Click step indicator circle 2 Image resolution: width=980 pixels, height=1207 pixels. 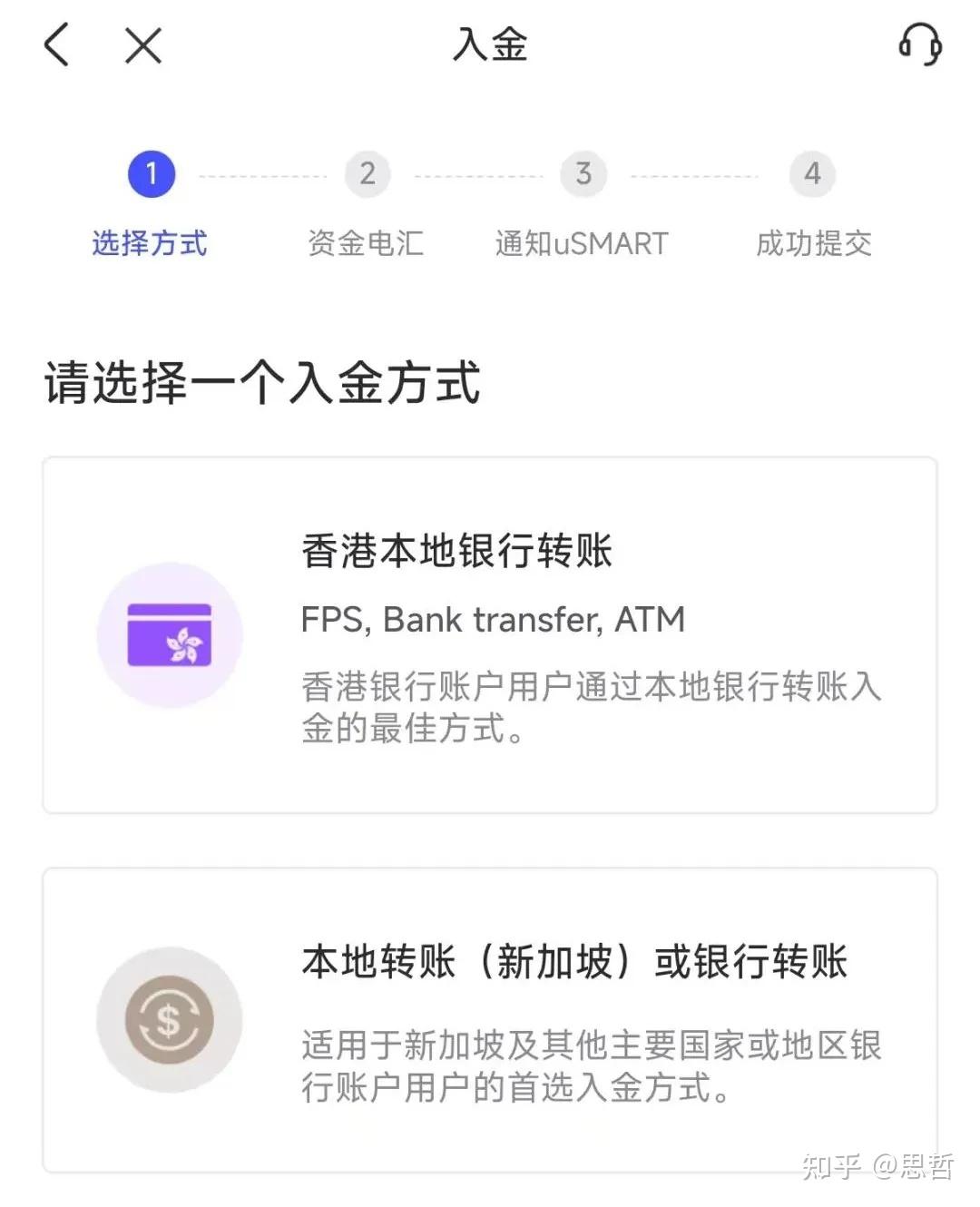pyautogui.click(x=367, y=173)
